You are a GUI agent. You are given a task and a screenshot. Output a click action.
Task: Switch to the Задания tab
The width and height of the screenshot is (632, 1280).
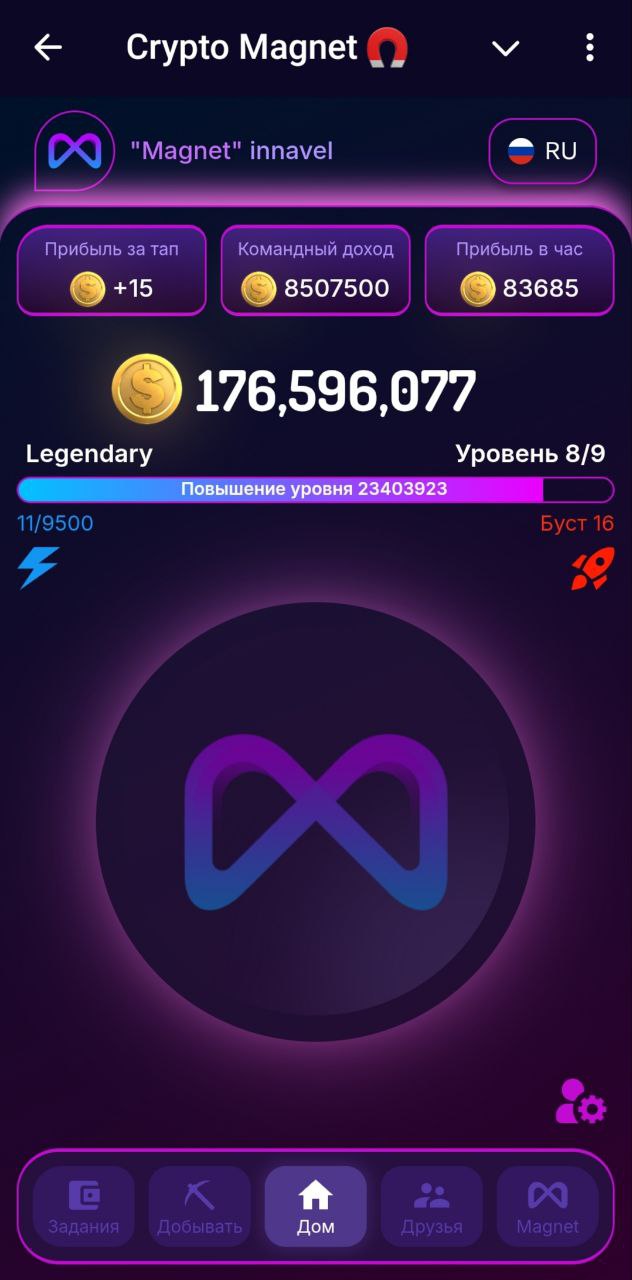click(84, 1206)
